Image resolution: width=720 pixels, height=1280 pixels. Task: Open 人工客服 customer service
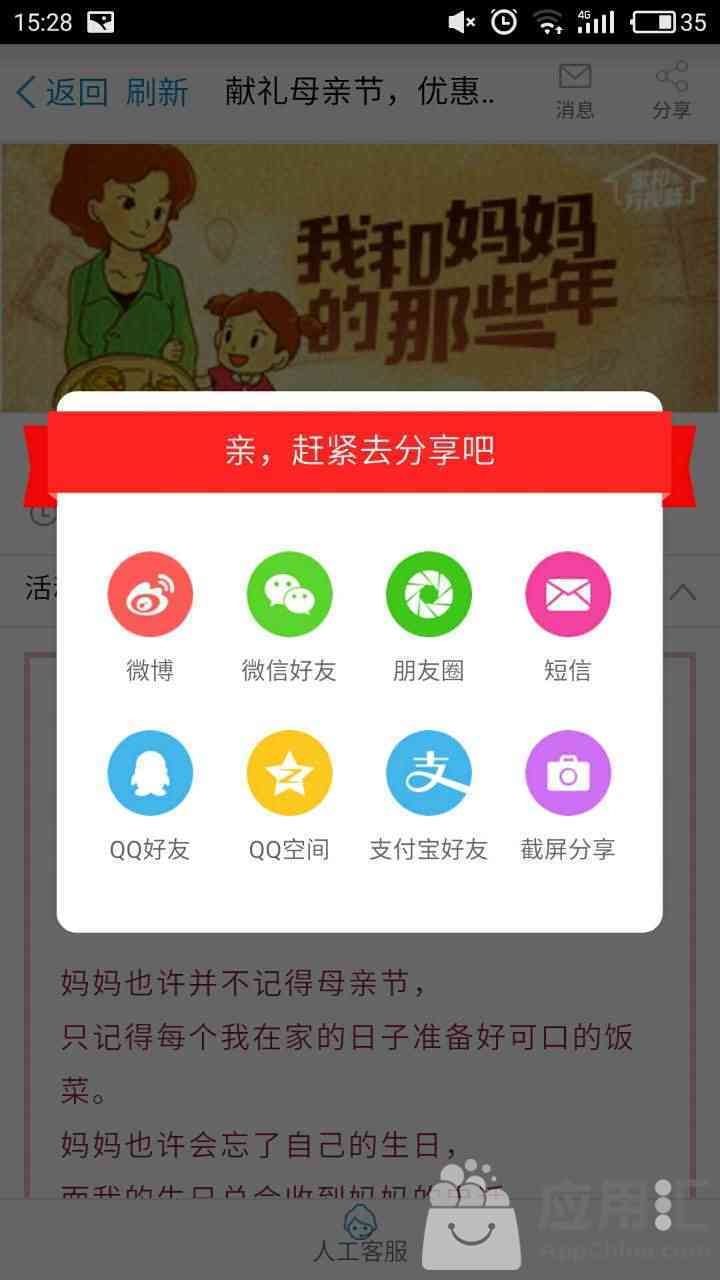coord(360,1236)
